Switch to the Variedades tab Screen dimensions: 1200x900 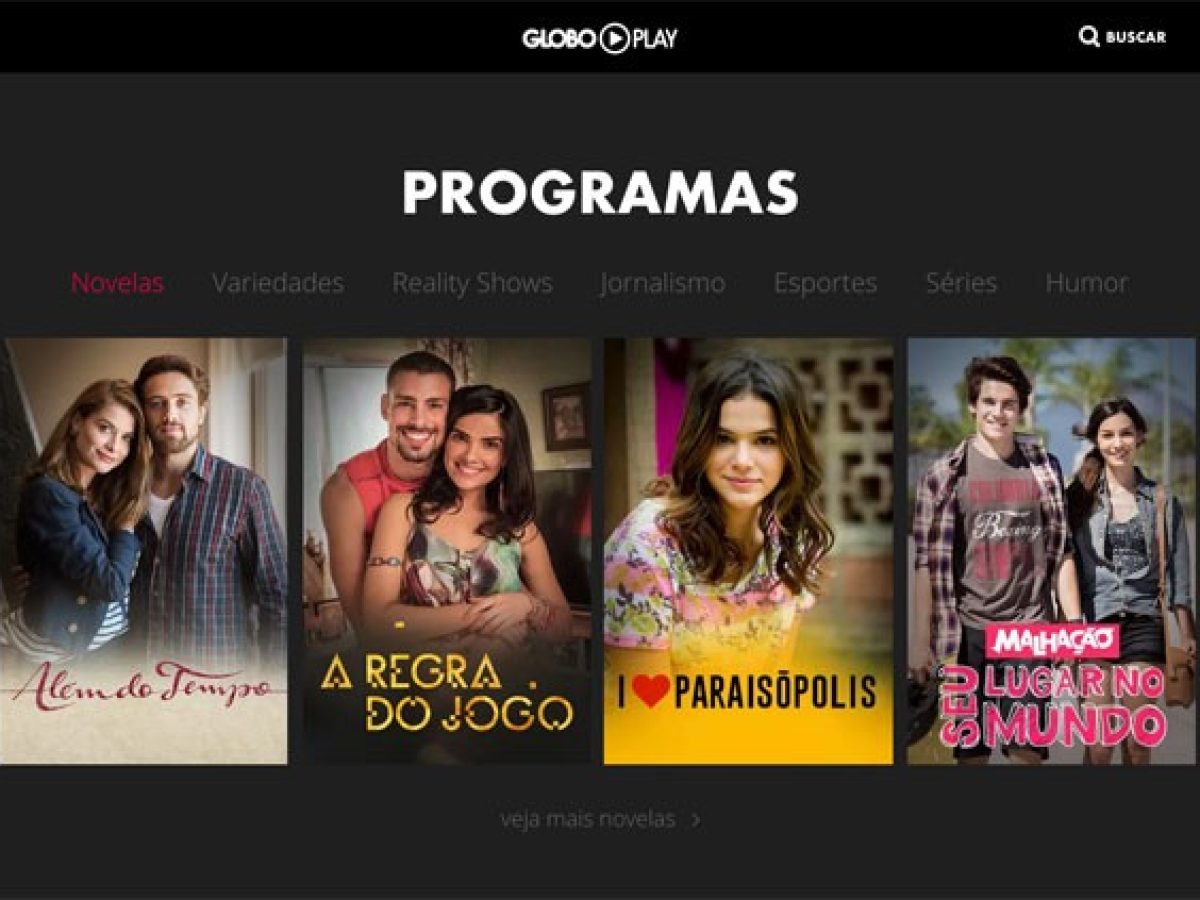click(277, 283)
